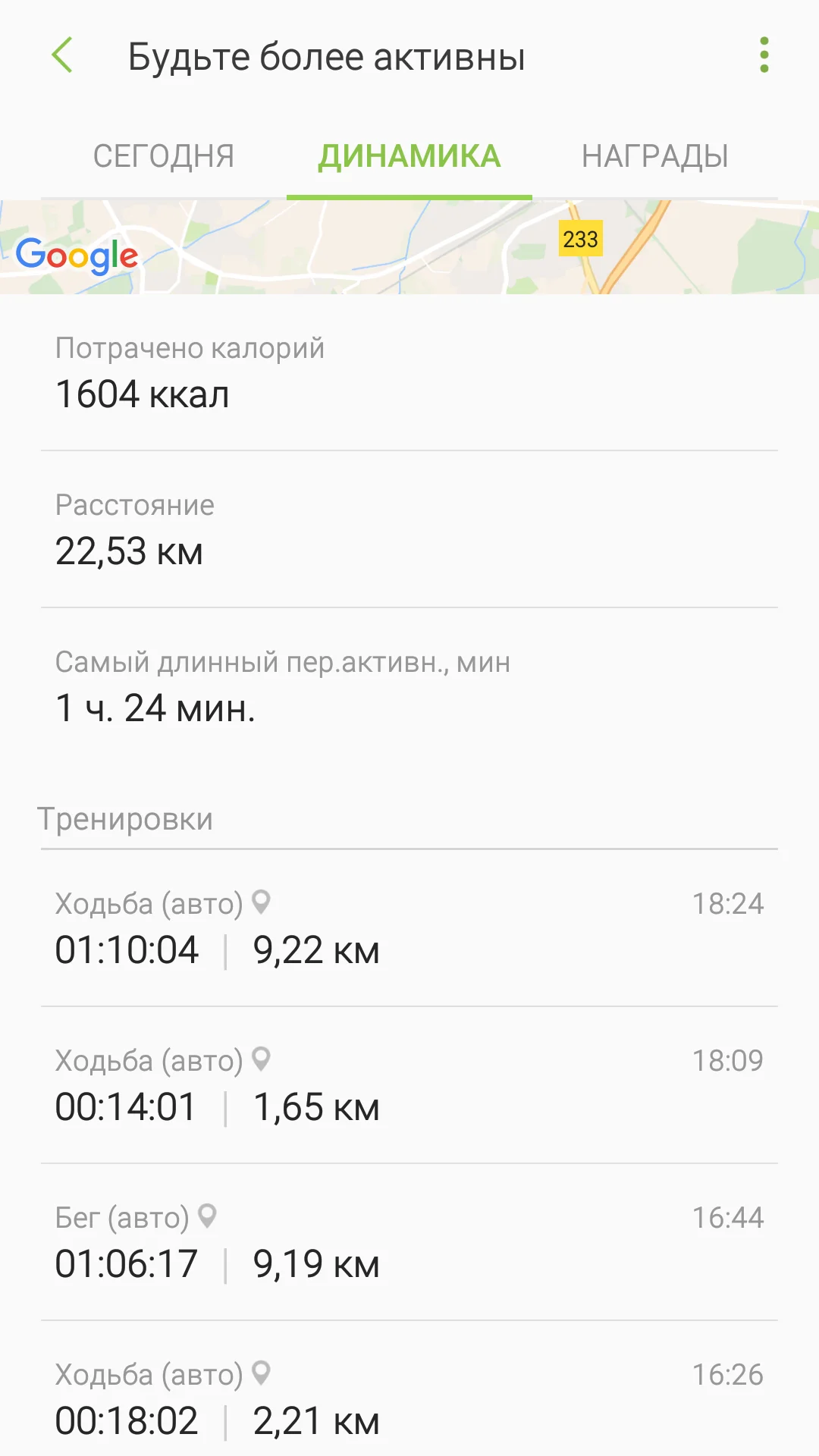
Task: Switch to the НАГРАДЫ tab
Action: (654, 156)
